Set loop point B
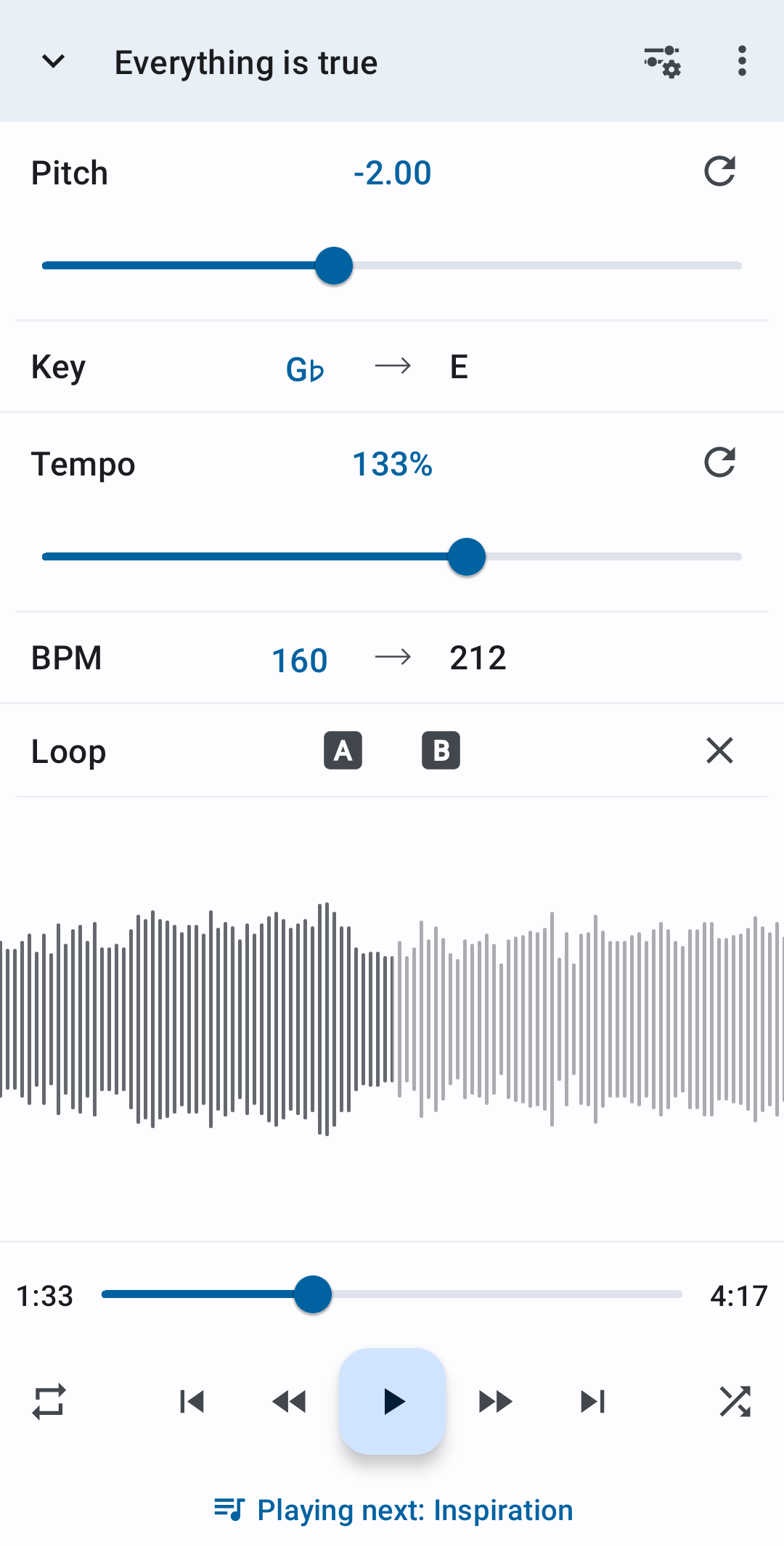 click(x=441, y=750)
